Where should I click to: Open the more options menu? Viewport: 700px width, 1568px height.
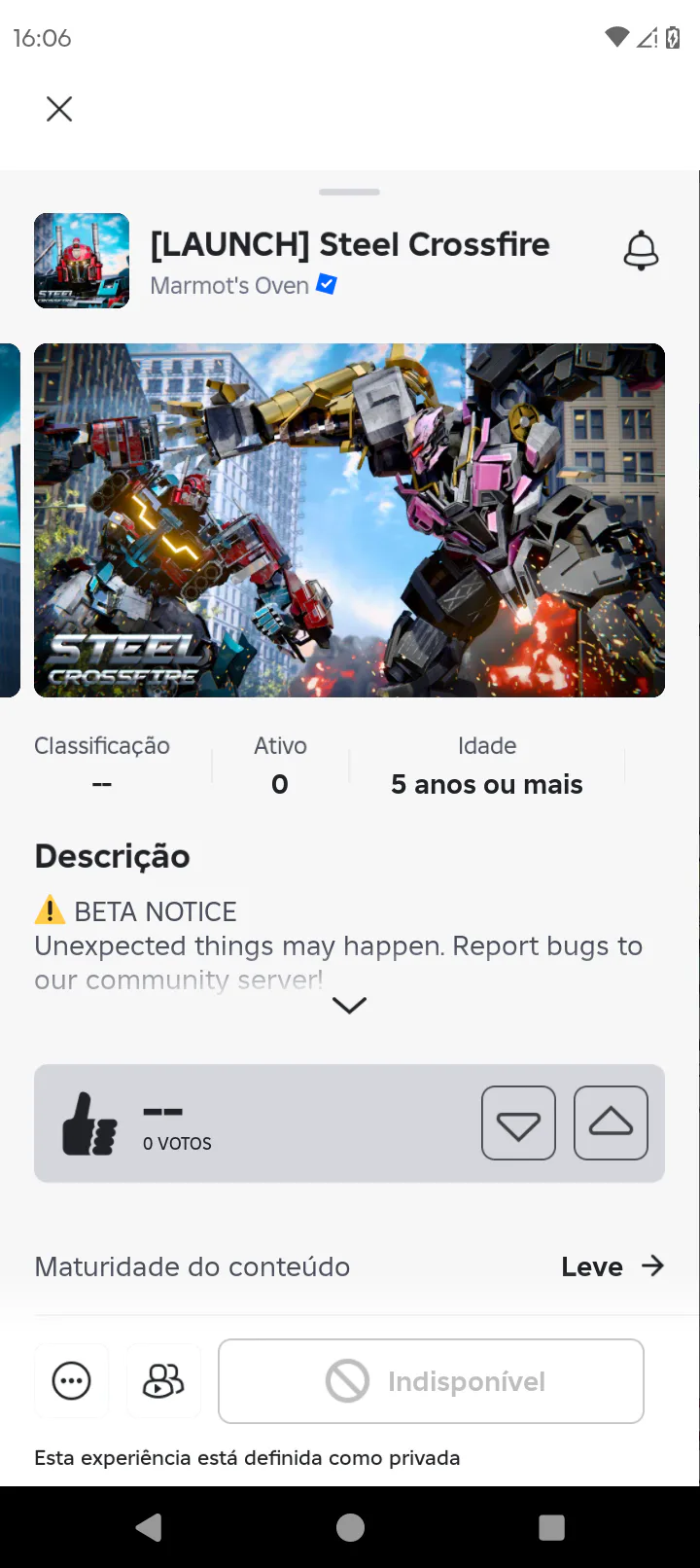click(x=71, y=1381)
